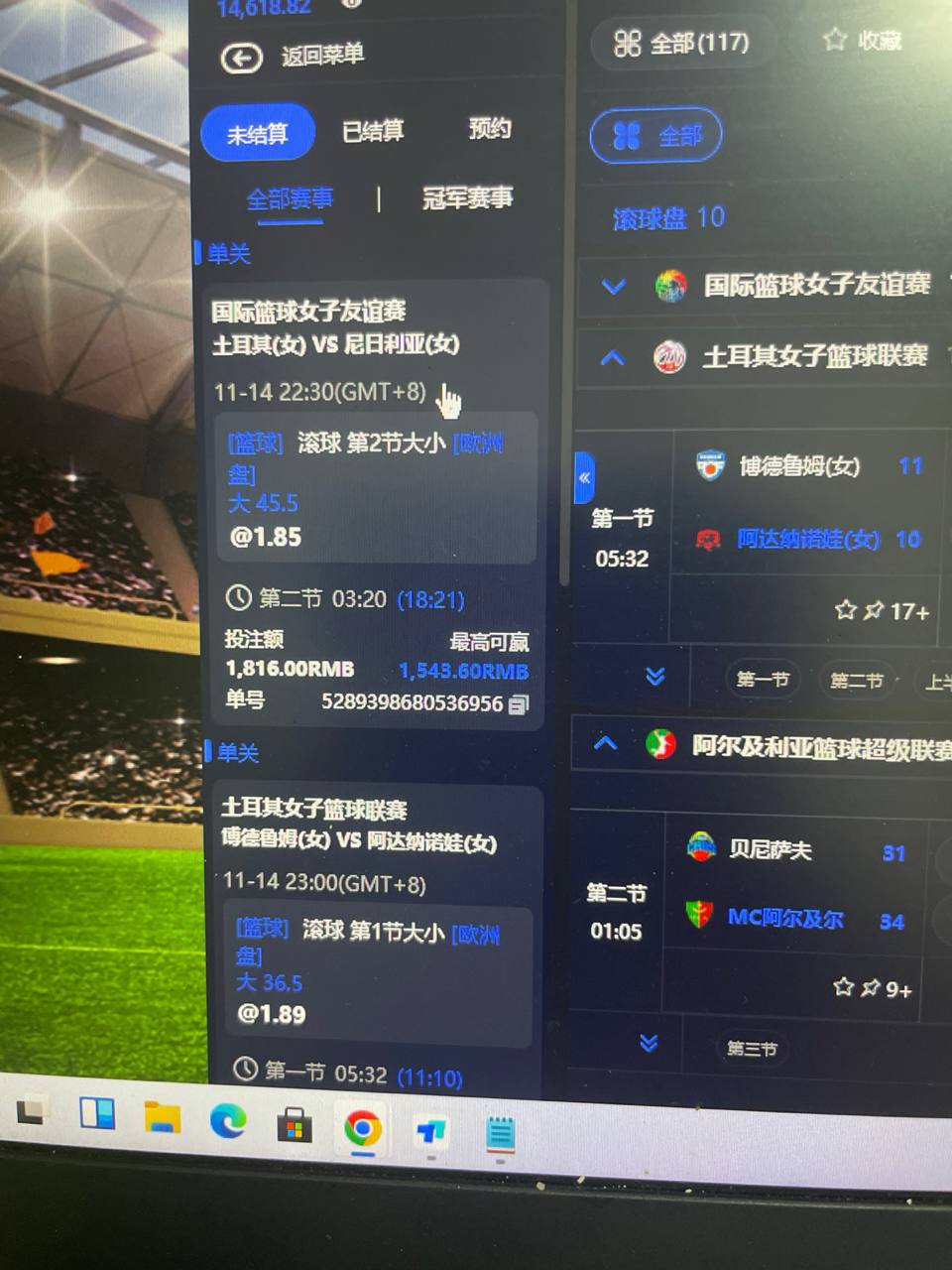Expand the 国际篮球女子友谊赛 league
Screen dimensions: 952x1270
(614, 287)
